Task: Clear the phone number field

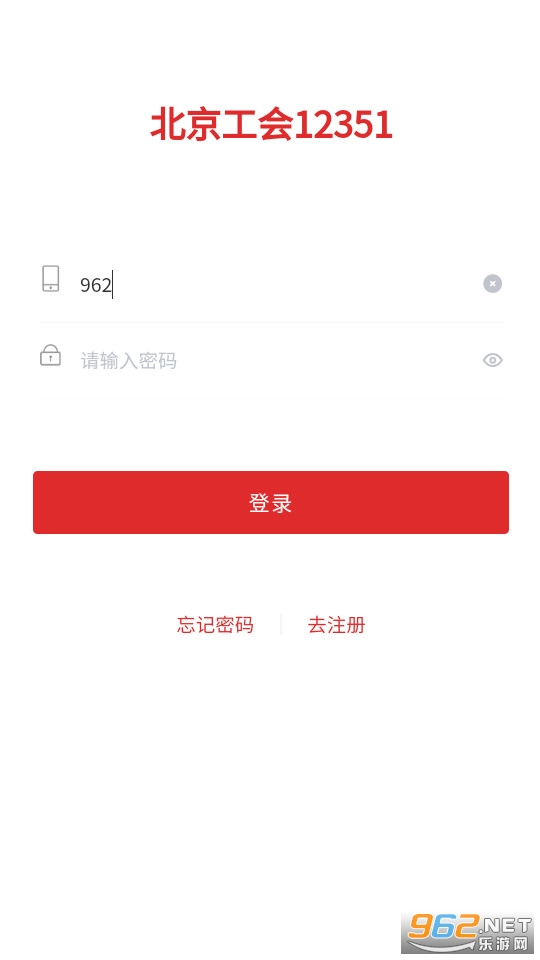Action: (492, 283)
